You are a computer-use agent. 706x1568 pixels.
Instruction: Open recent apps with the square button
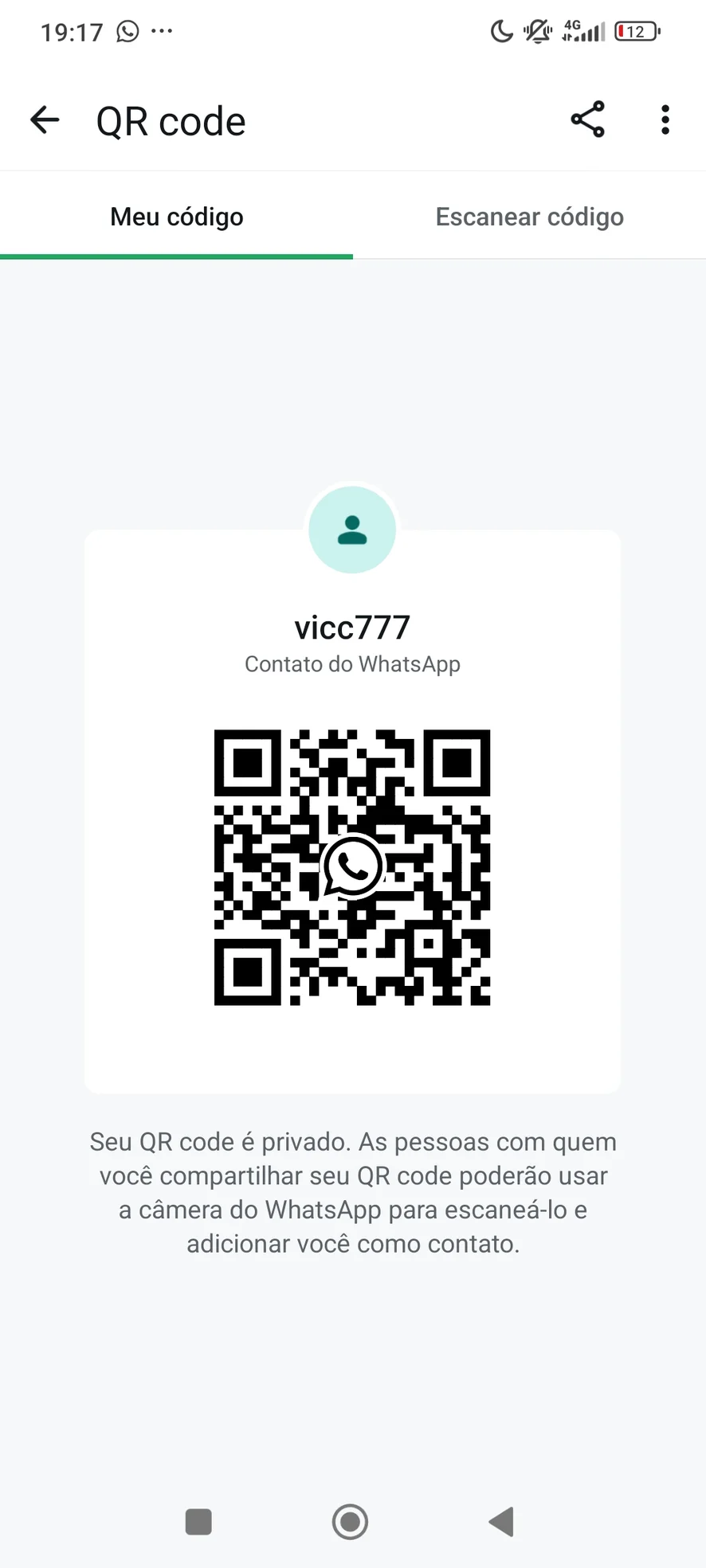198,1522
